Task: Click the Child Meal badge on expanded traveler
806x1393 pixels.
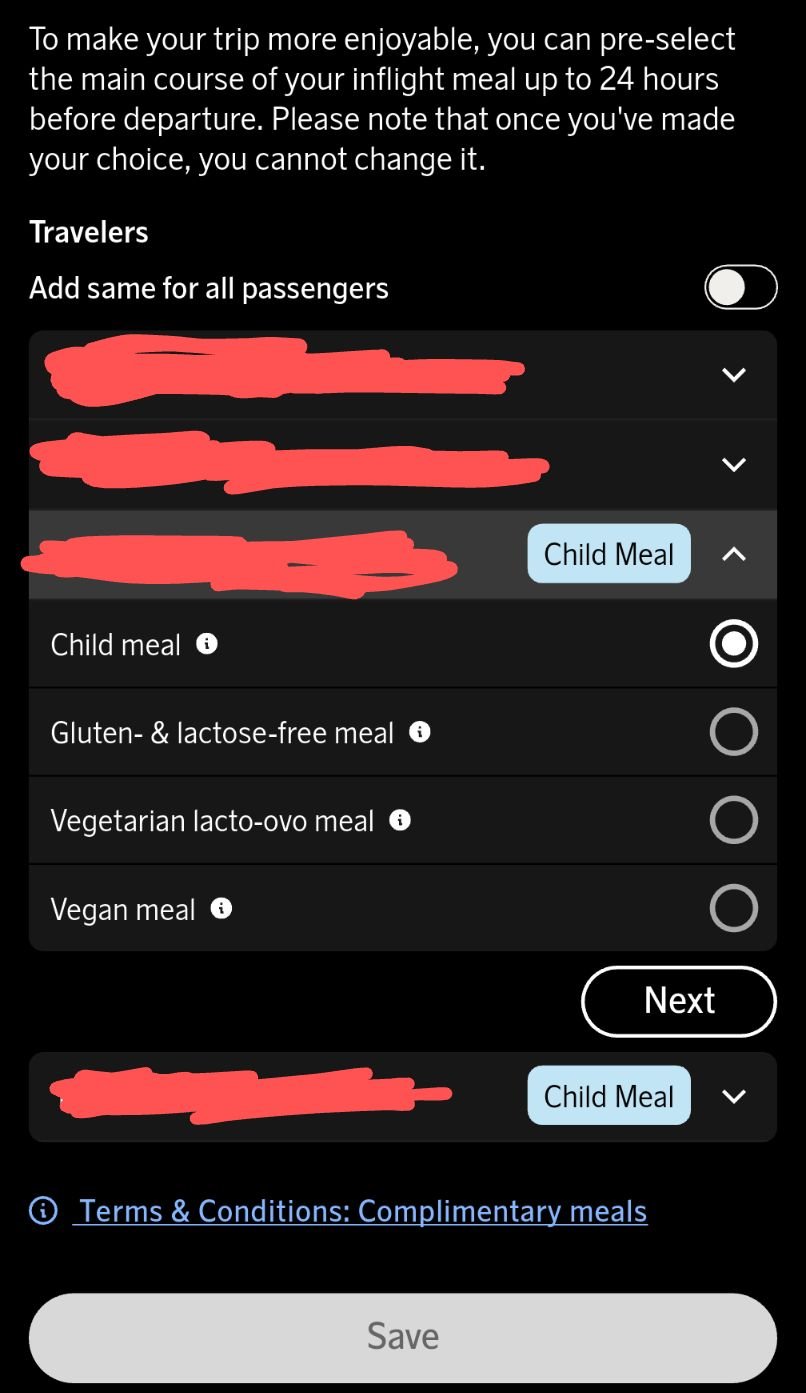Action: [x=608, y=553]
